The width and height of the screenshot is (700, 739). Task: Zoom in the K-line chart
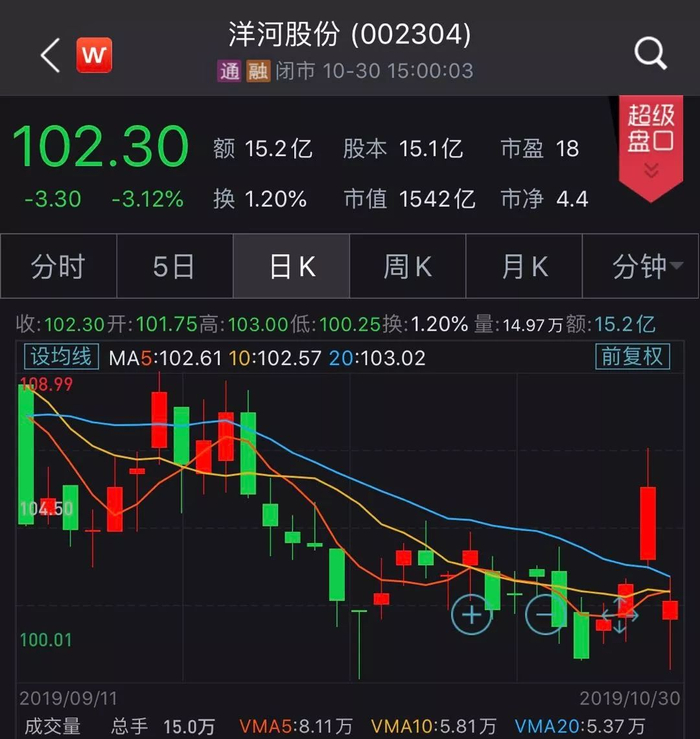pyautogui.click(x=472, y=614)
